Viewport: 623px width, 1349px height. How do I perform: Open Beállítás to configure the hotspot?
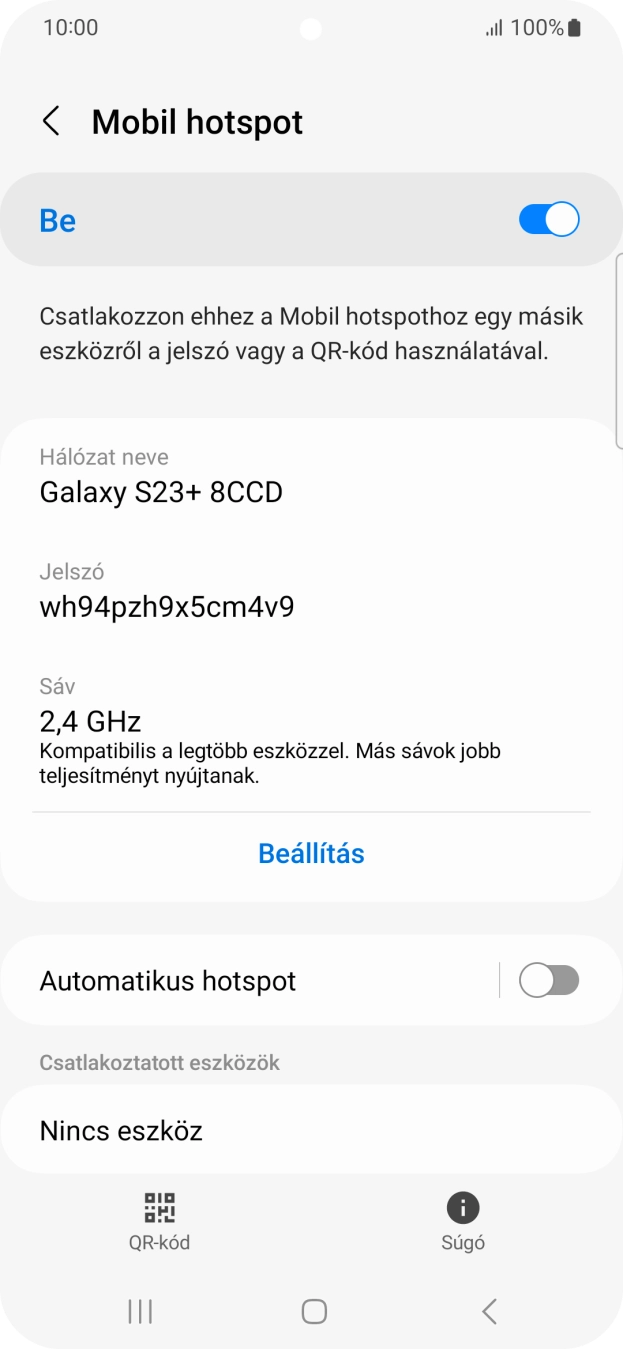tap(311, 853)
